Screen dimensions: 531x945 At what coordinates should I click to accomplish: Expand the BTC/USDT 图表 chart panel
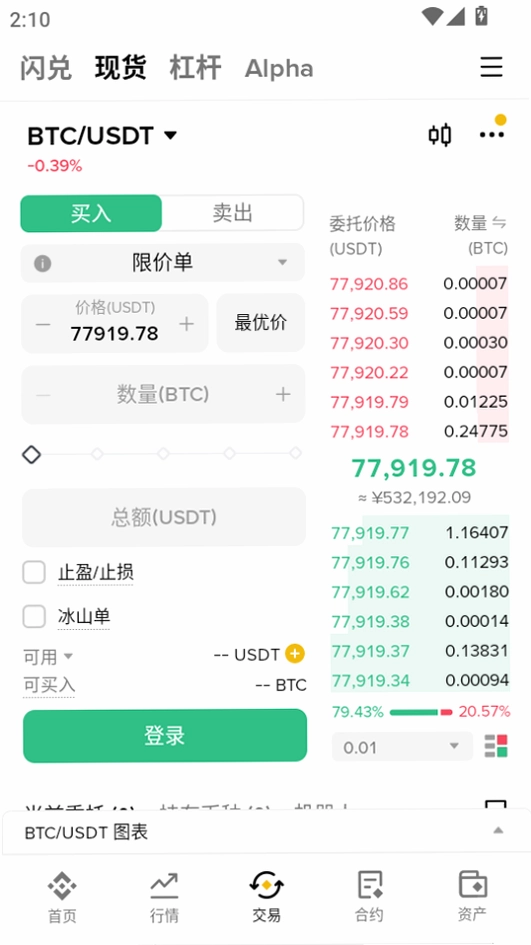coord(266,832)
